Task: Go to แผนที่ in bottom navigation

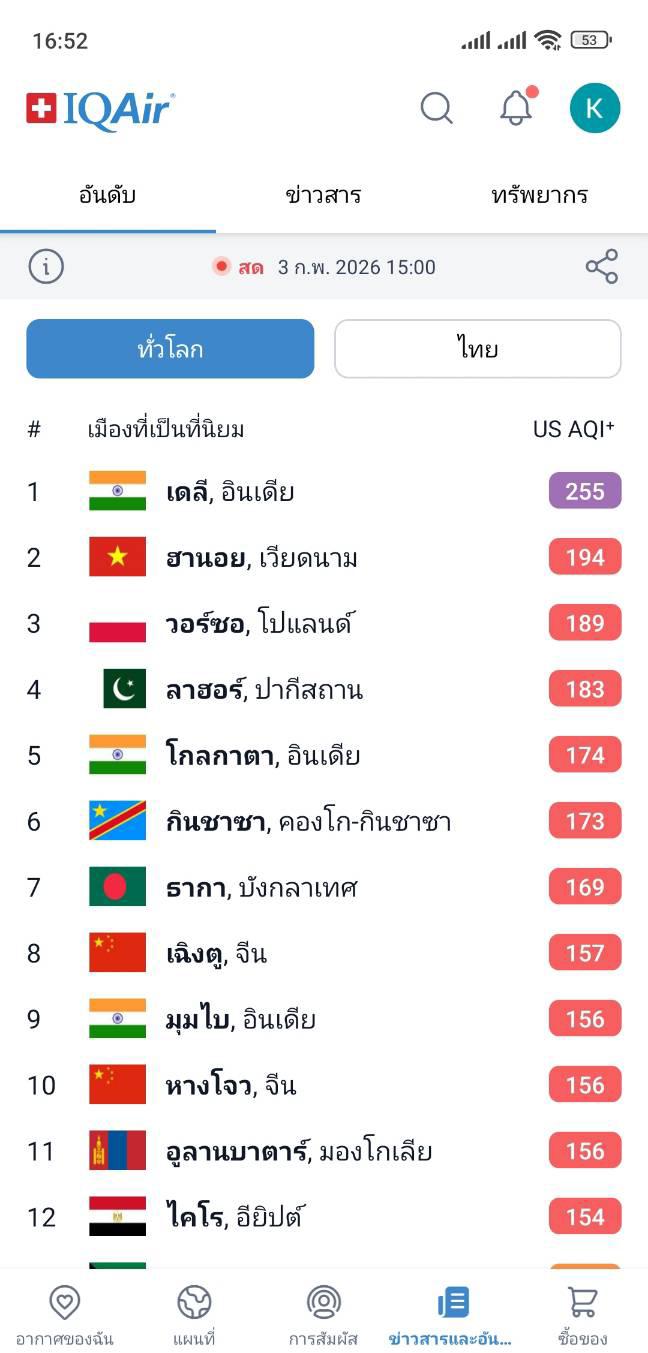Action: click(194, 1315)
